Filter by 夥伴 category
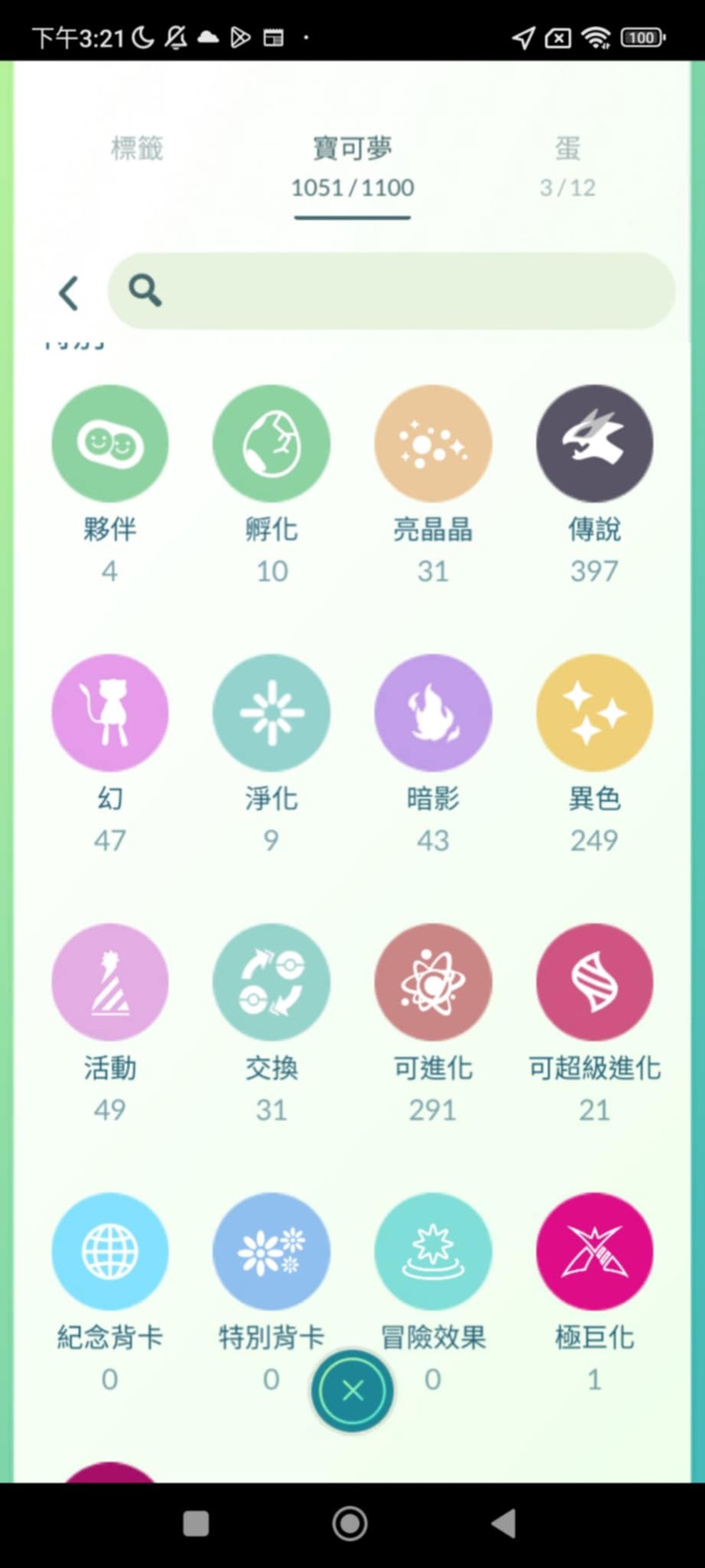Viewport: 705px width, 1568px height. point(110,444)
